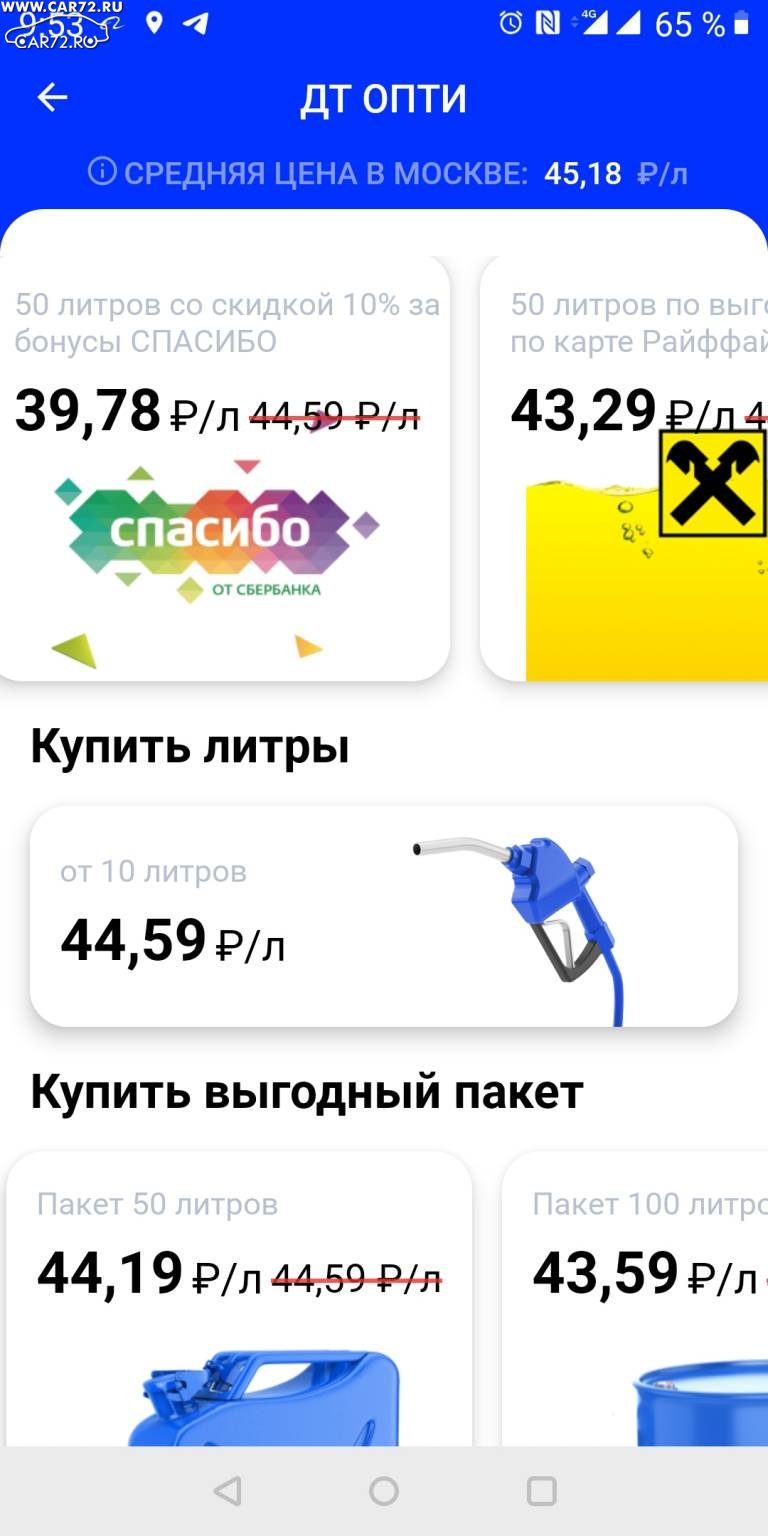Viewport: 768px width, 1536px height.
Task: Select buying litres from 10 litres card
Action: point(384,916)
